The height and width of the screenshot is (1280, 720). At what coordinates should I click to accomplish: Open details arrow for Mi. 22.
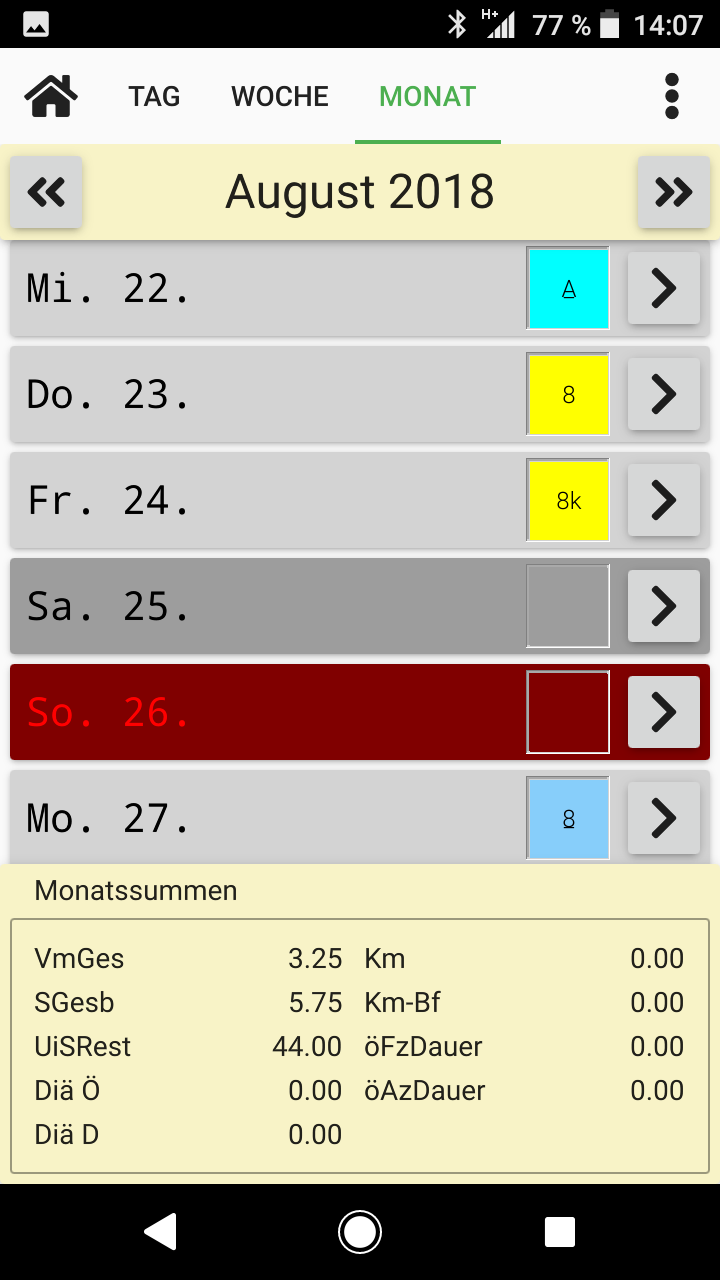[x=663, y=289]
